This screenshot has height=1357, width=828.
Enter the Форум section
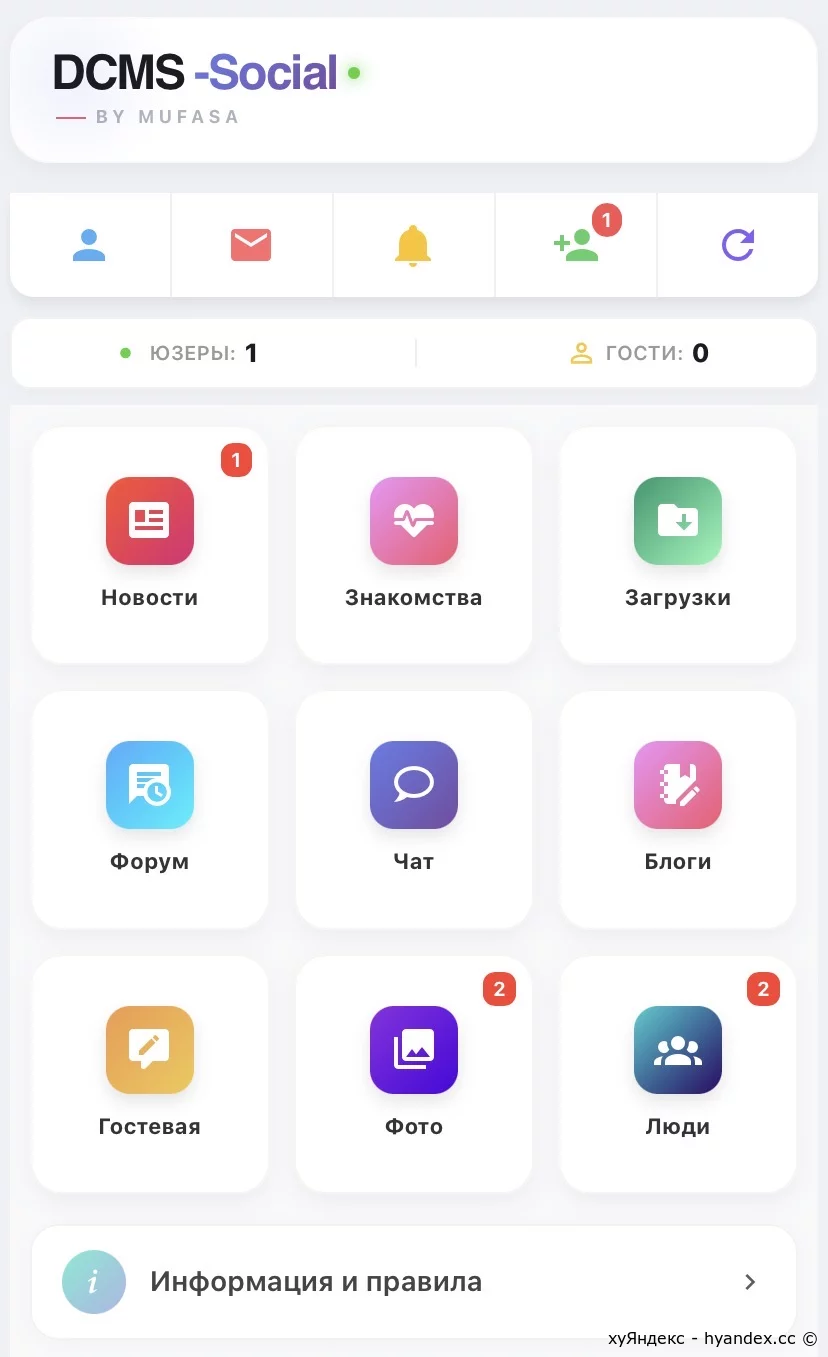click(150, 809)
